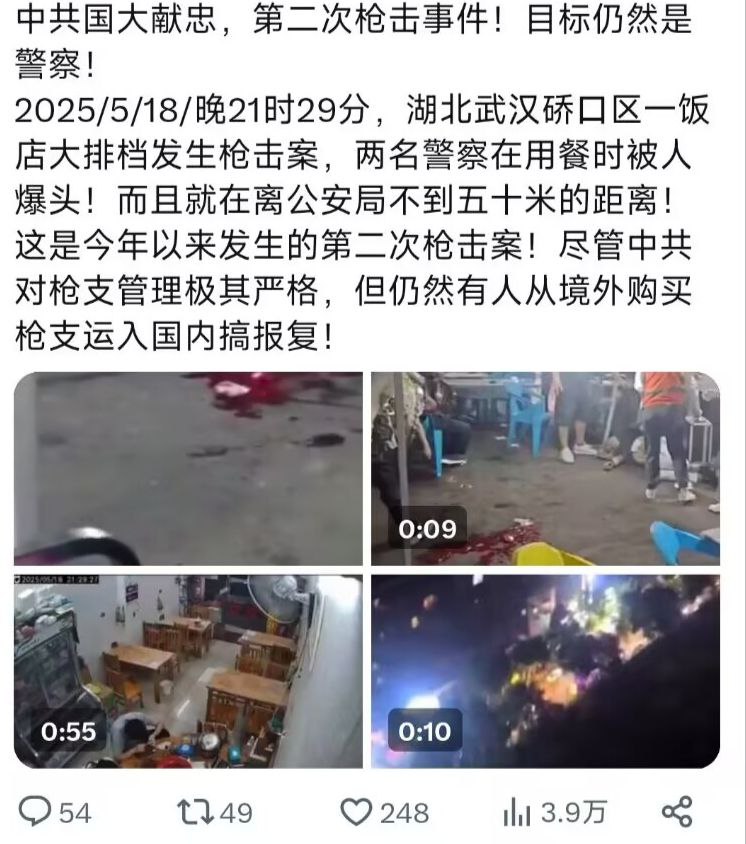The width and height of the screenshot is (746, 844).
Task: Play the 0:55 restaurant camera video
Action: coord(188,671)
